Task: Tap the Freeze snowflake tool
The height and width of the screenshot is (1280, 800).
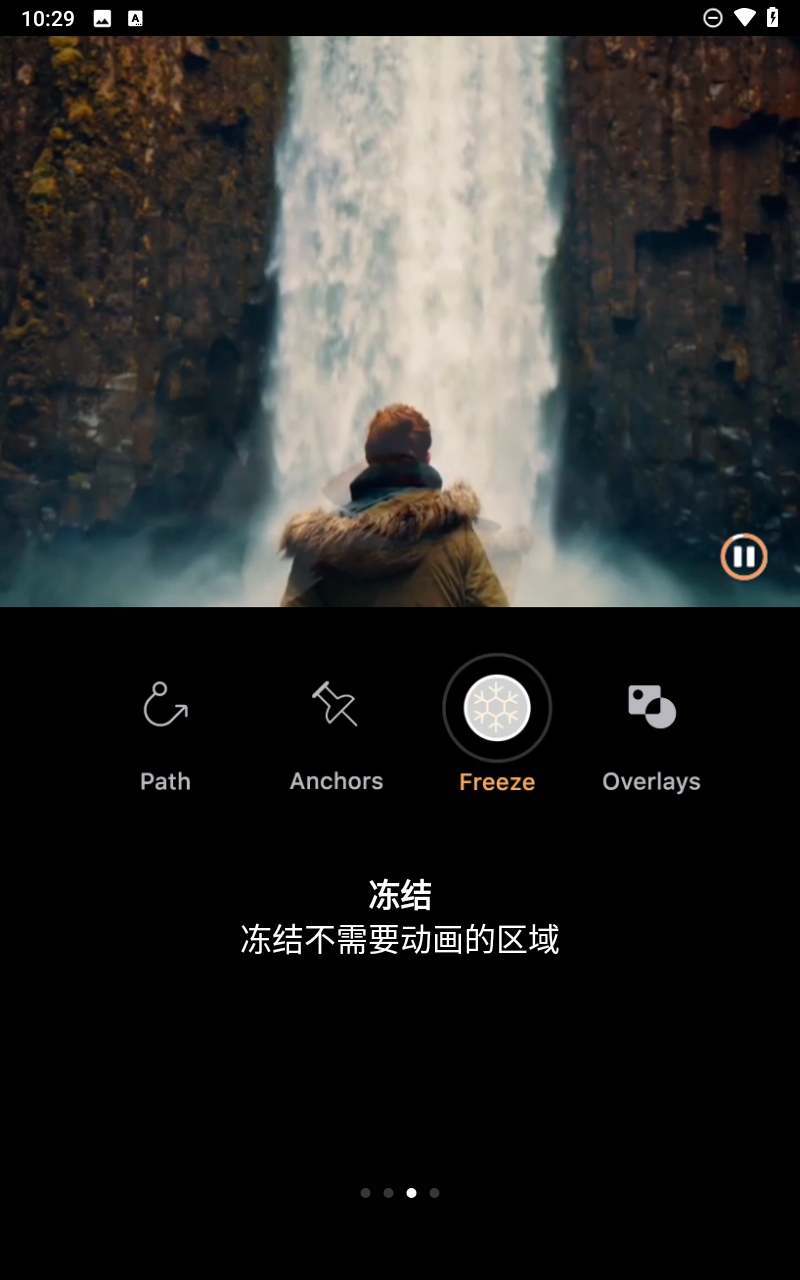Action: 497,708
